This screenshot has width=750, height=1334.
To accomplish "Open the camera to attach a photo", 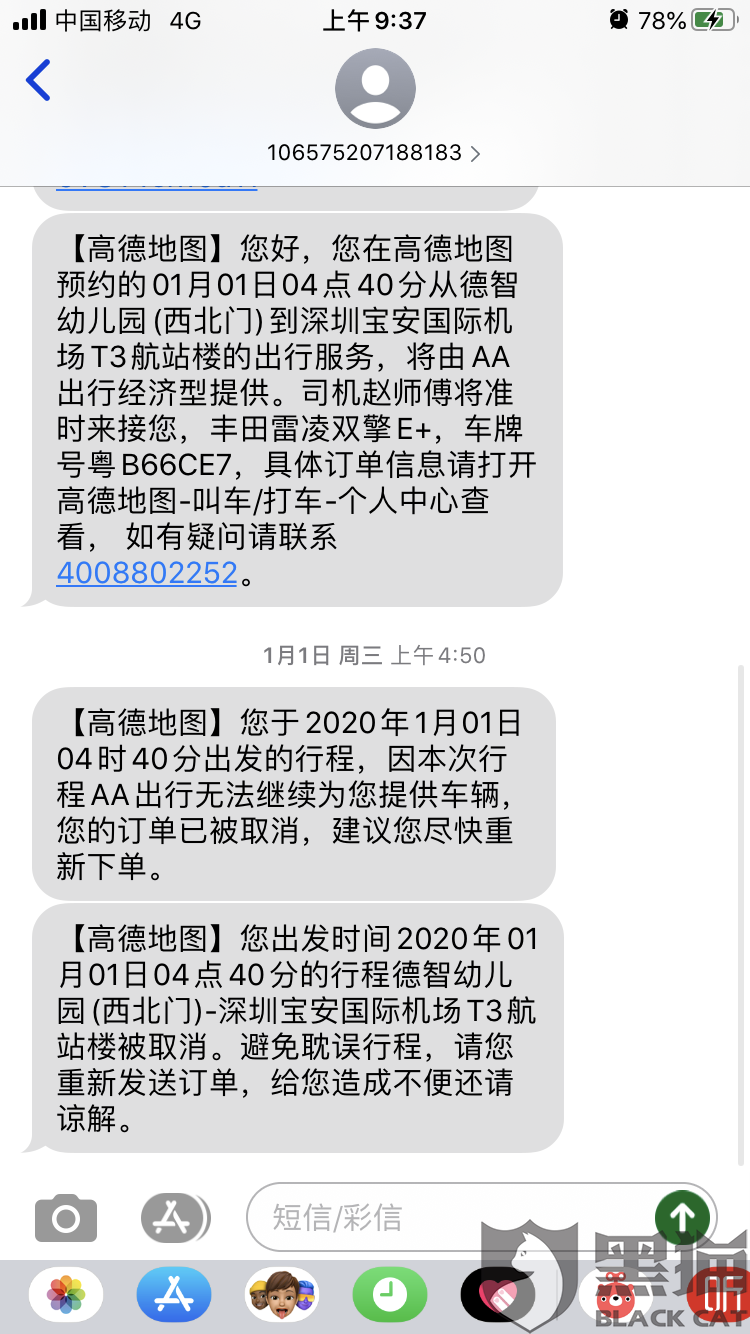I will [x=66, y=1218].
